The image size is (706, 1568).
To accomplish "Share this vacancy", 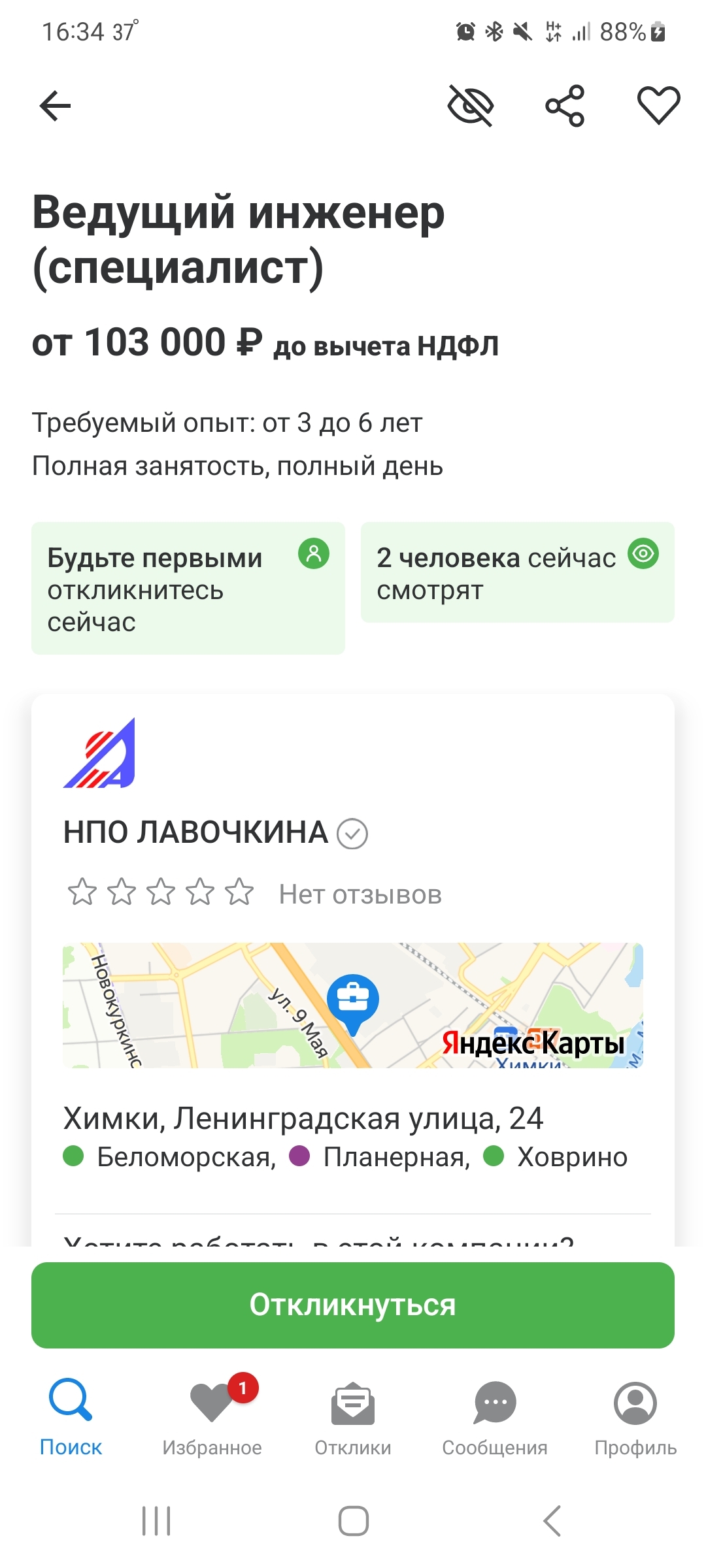I will pos(565,105).
